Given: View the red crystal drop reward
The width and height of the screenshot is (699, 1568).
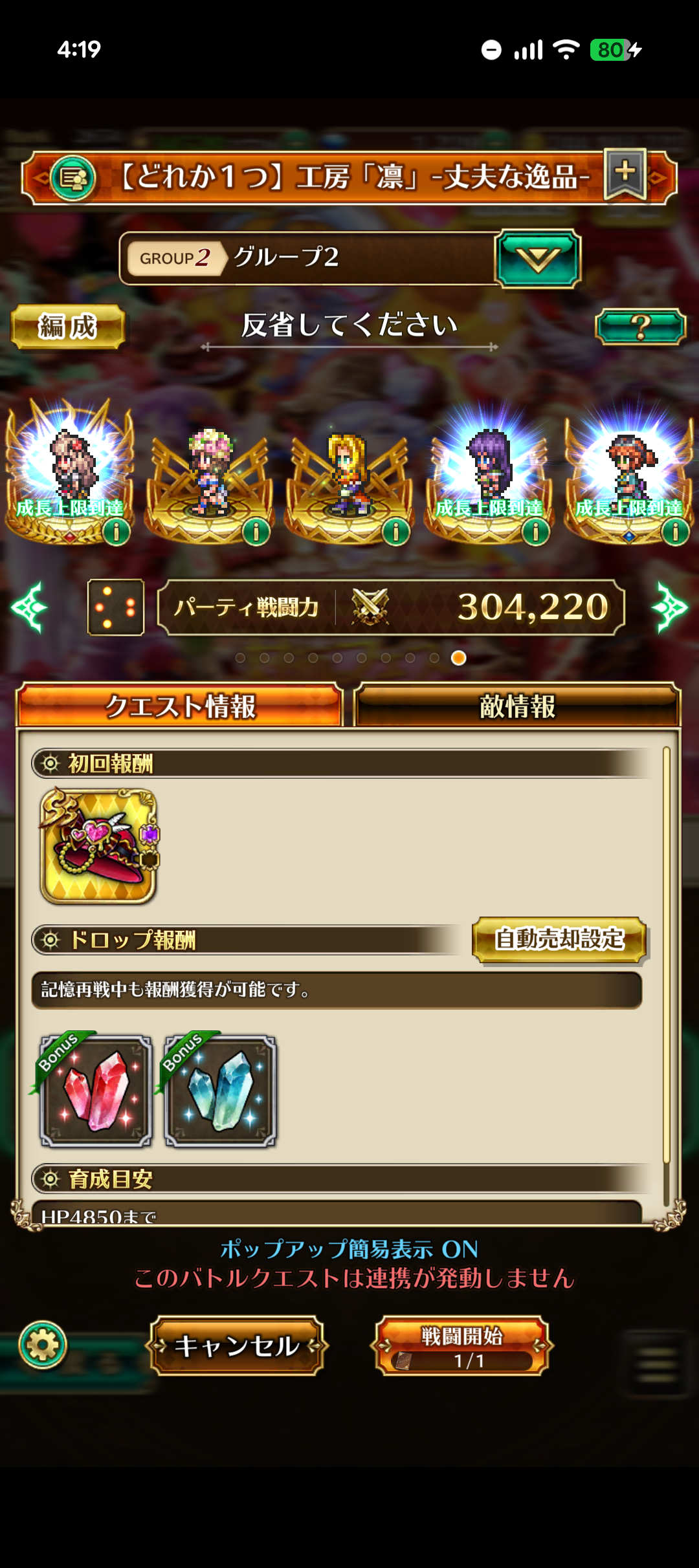Looking at the screenshot, I should click(96, 1091).
